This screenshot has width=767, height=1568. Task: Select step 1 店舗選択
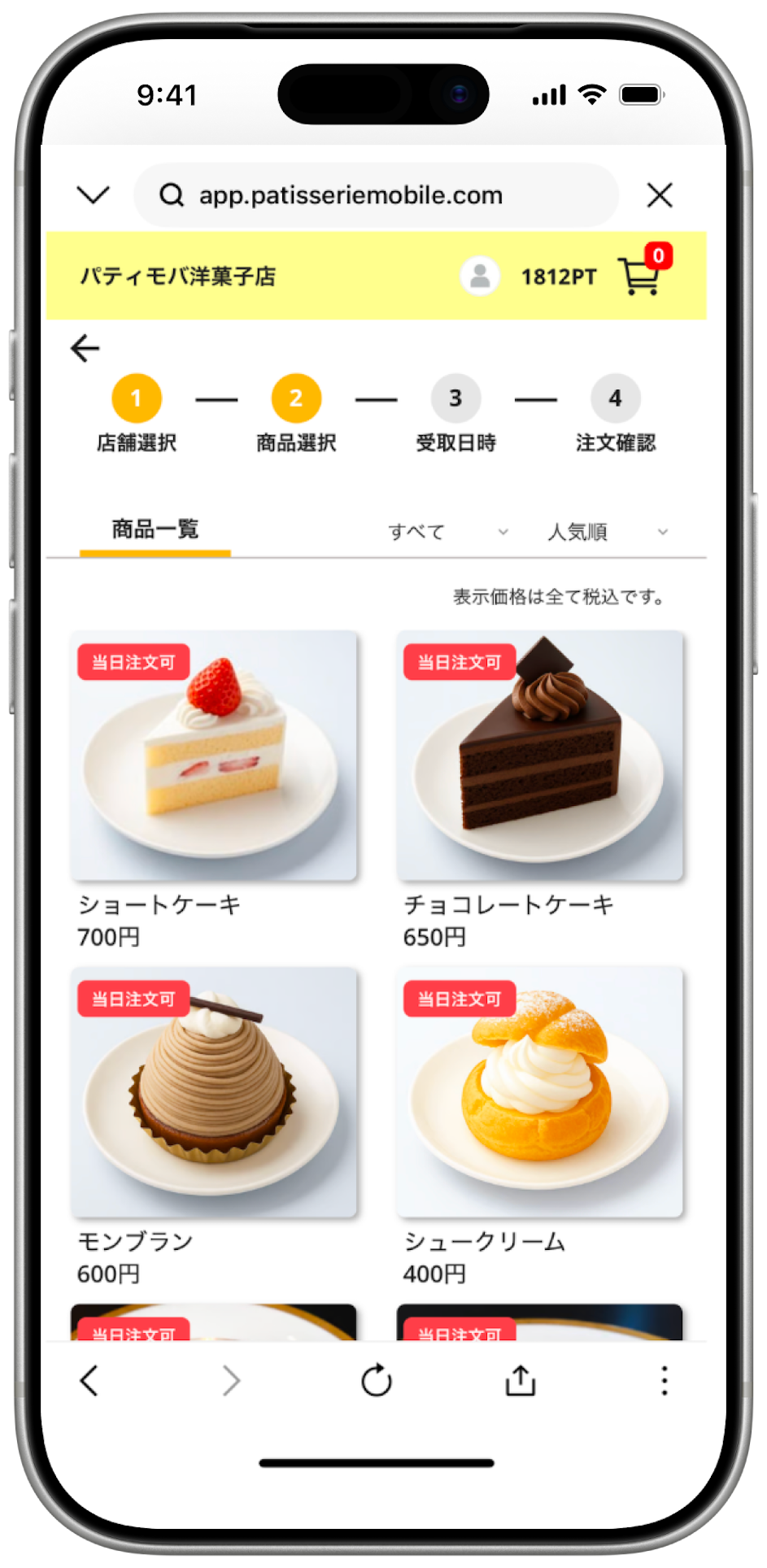[136, 398]
